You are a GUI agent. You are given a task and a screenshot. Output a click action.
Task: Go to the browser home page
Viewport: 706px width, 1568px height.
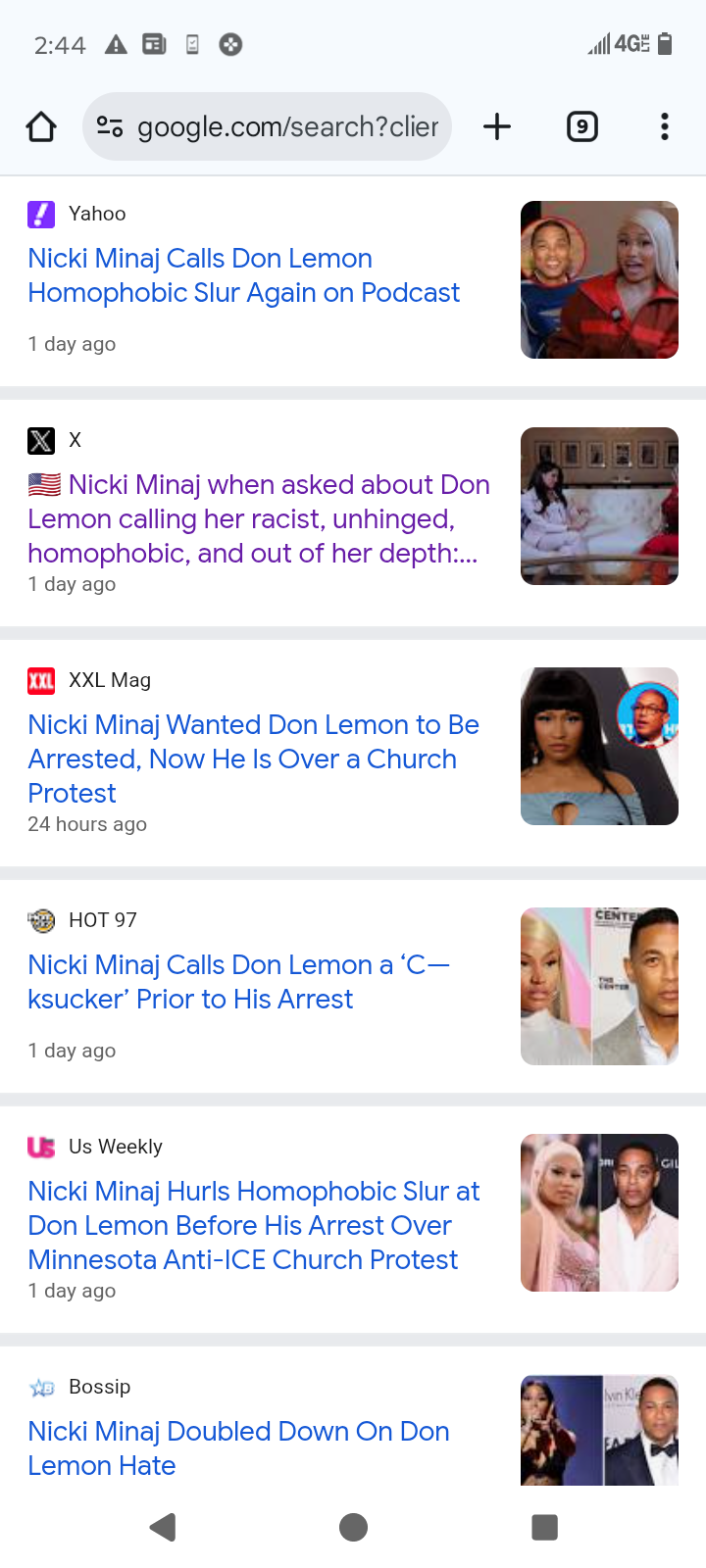tap(41, 126)
